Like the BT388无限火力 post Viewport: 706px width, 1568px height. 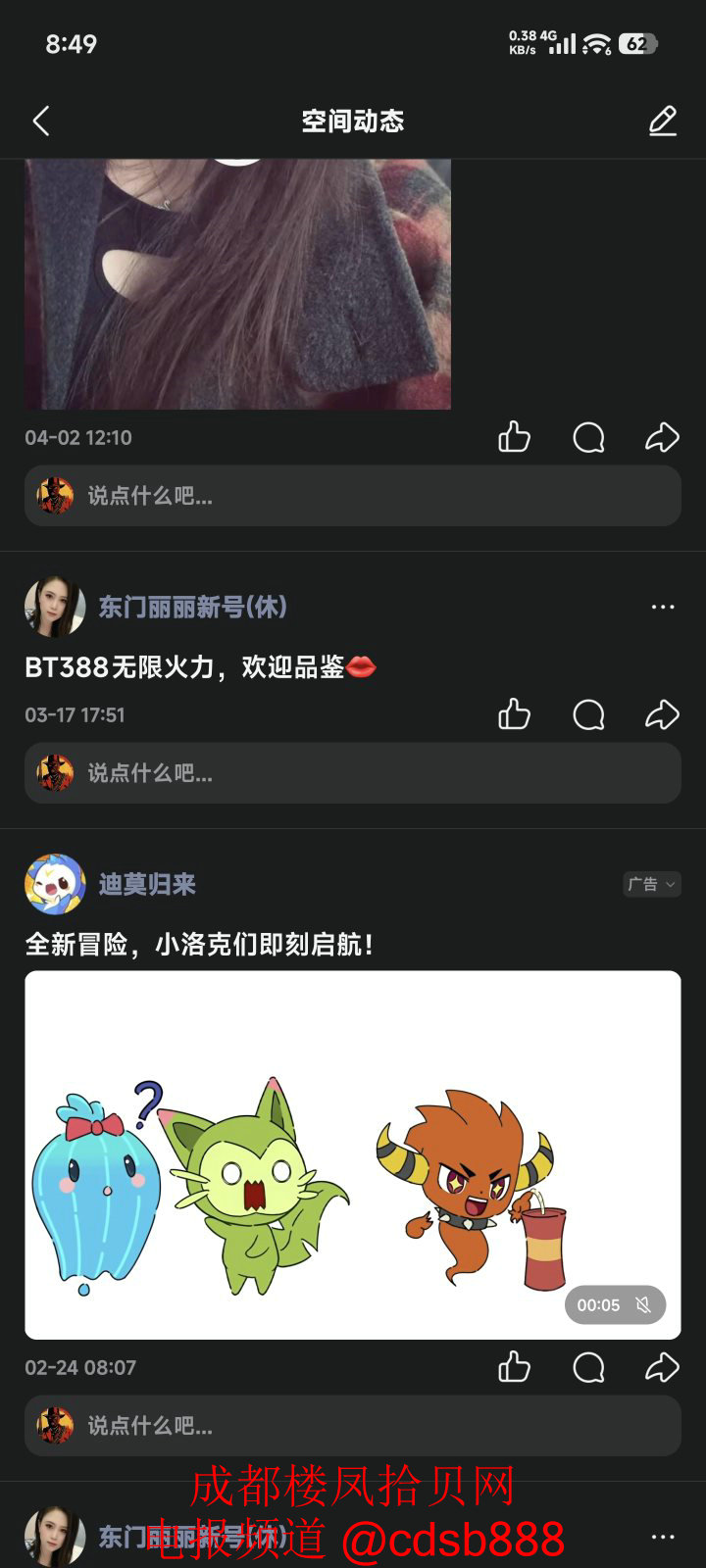click(514, 714)
